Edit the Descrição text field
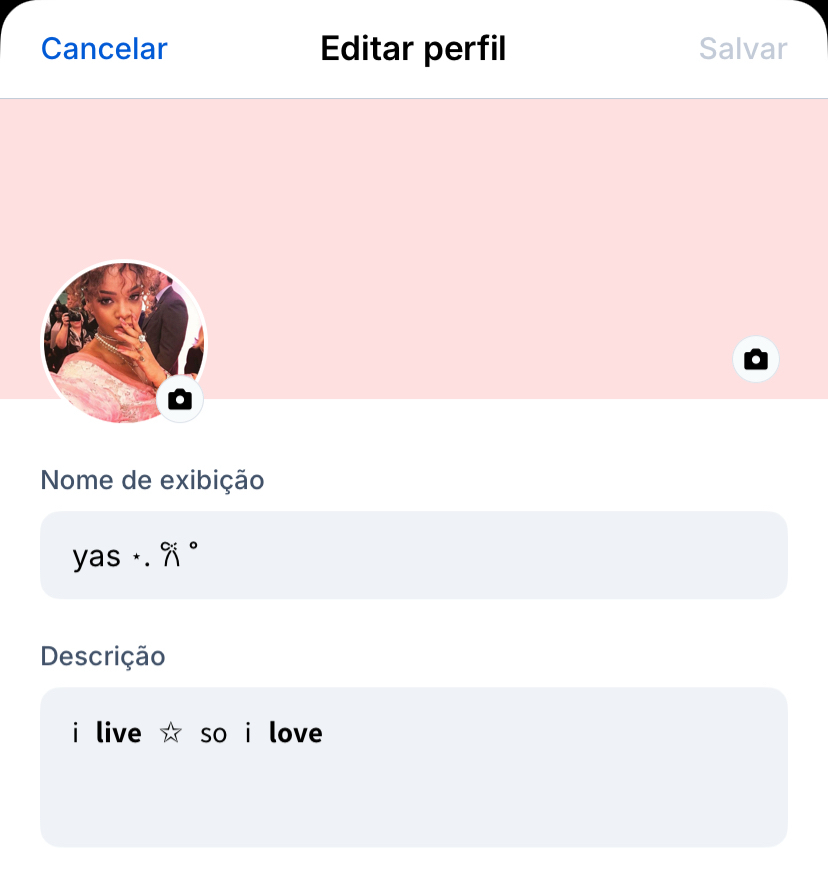The width and height of the screenshot is (828, 883). click(x=414, y=766)
